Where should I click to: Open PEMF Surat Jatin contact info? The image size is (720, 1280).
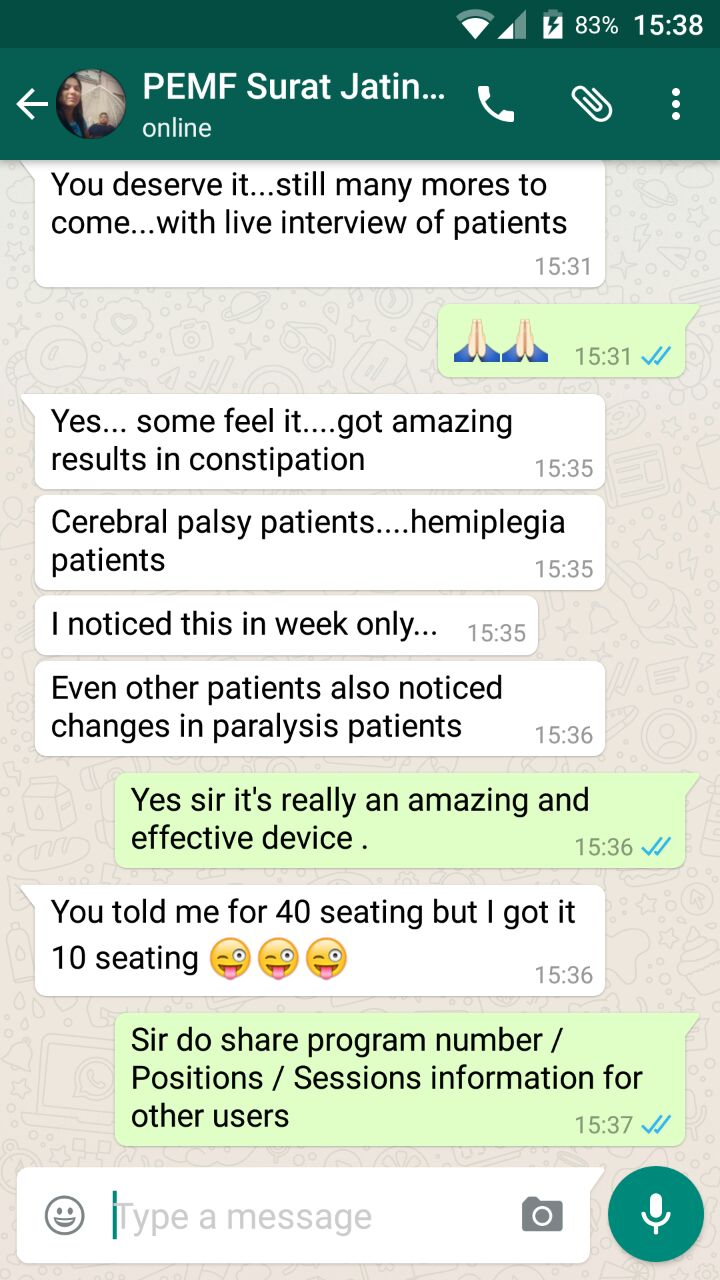pos(294,104)
